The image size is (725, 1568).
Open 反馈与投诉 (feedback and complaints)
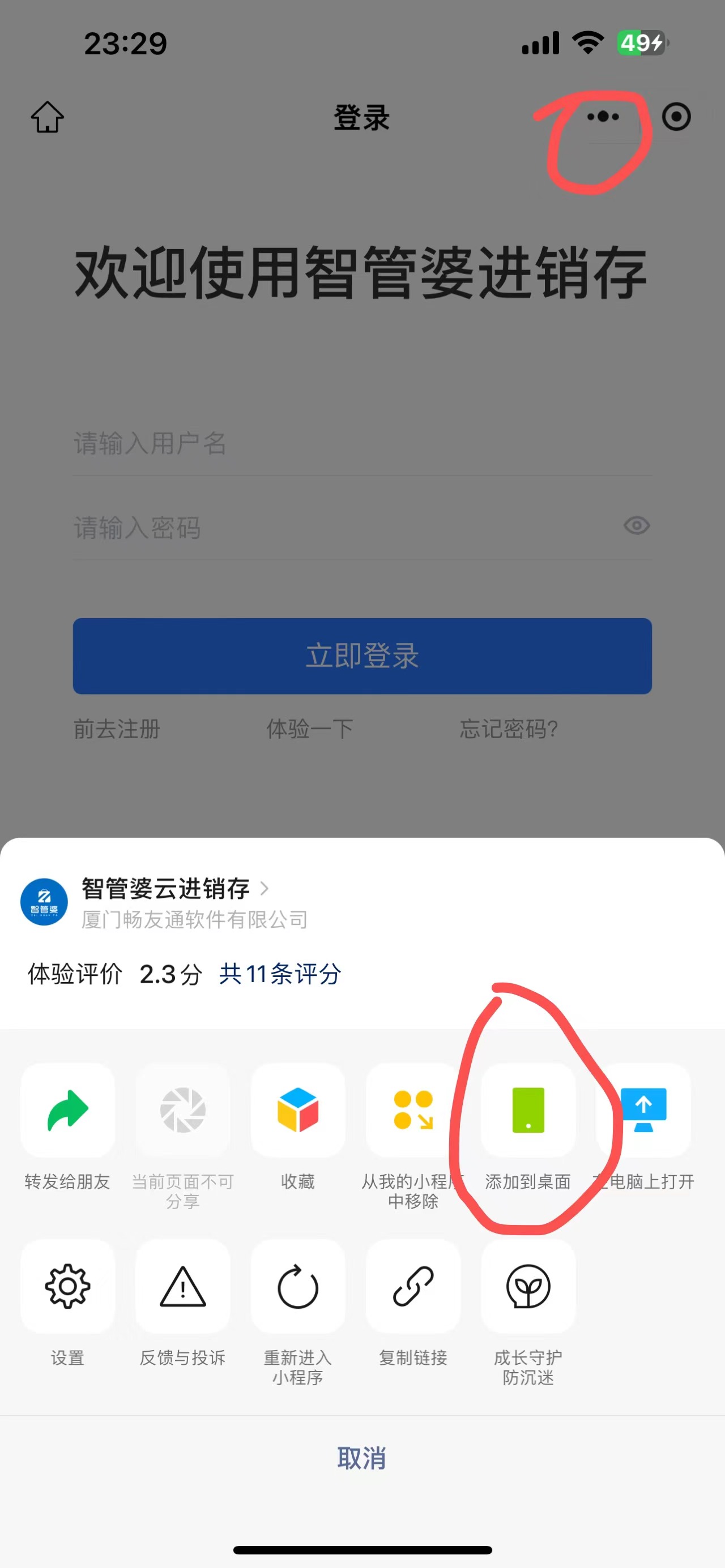pyautogui.click(x=183, y=1286)
